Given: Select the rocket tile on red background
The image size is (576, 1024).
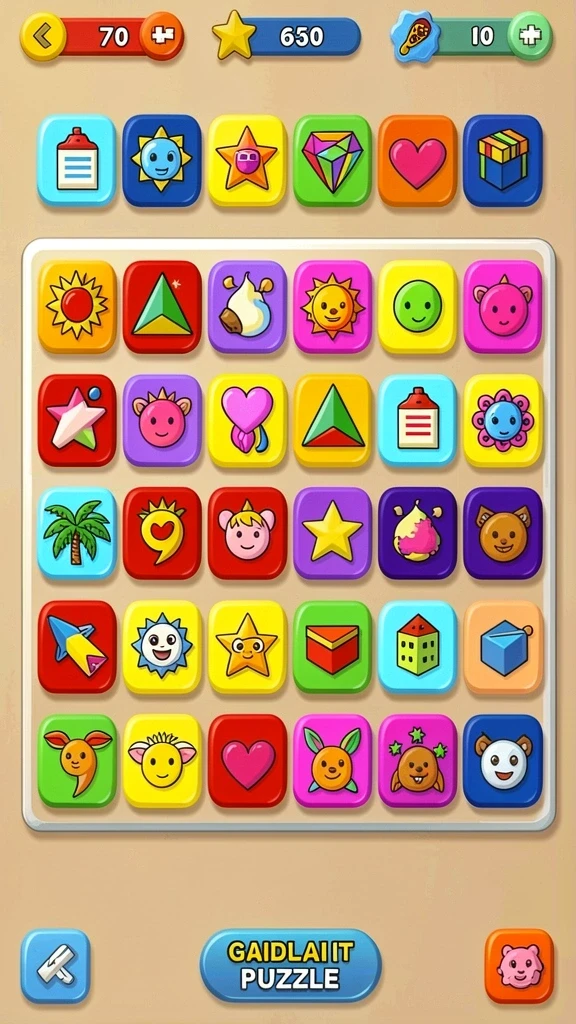Looking at the screenshot, I should pos(77,647).
